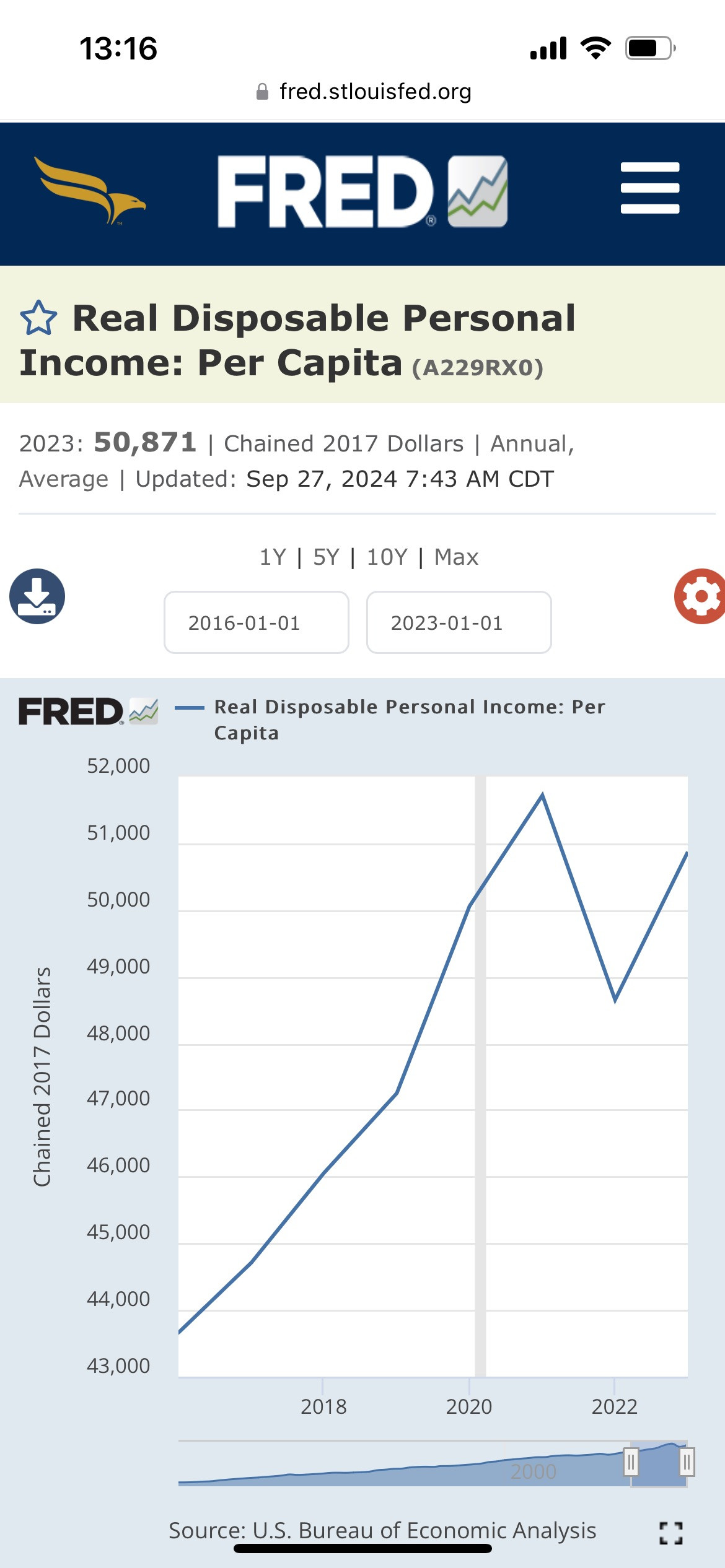
Task: Download the data series
Action: [x=37, y=596]
